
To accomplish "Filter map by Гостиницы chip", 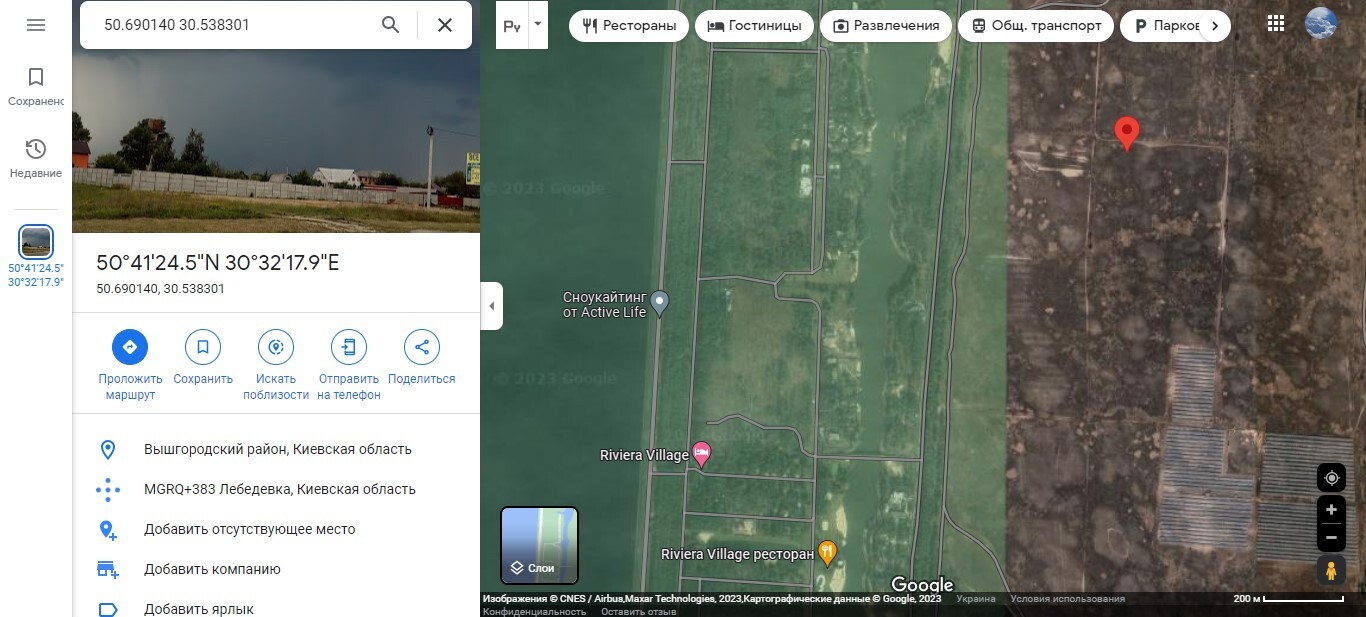I will click(754, 26).
